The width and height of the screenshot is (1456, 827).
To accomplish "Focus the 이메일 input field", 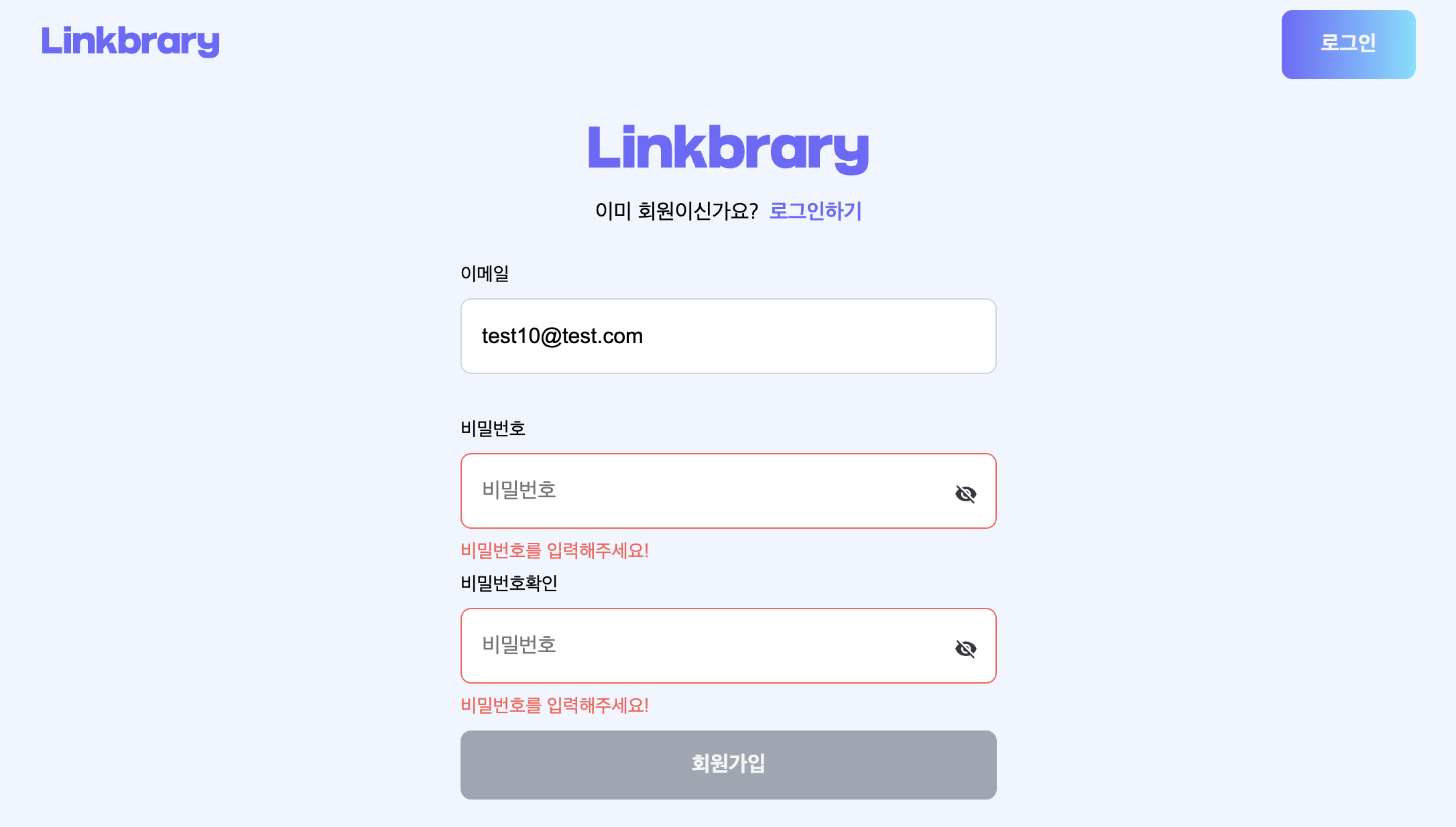I will [x=729, y=336].
